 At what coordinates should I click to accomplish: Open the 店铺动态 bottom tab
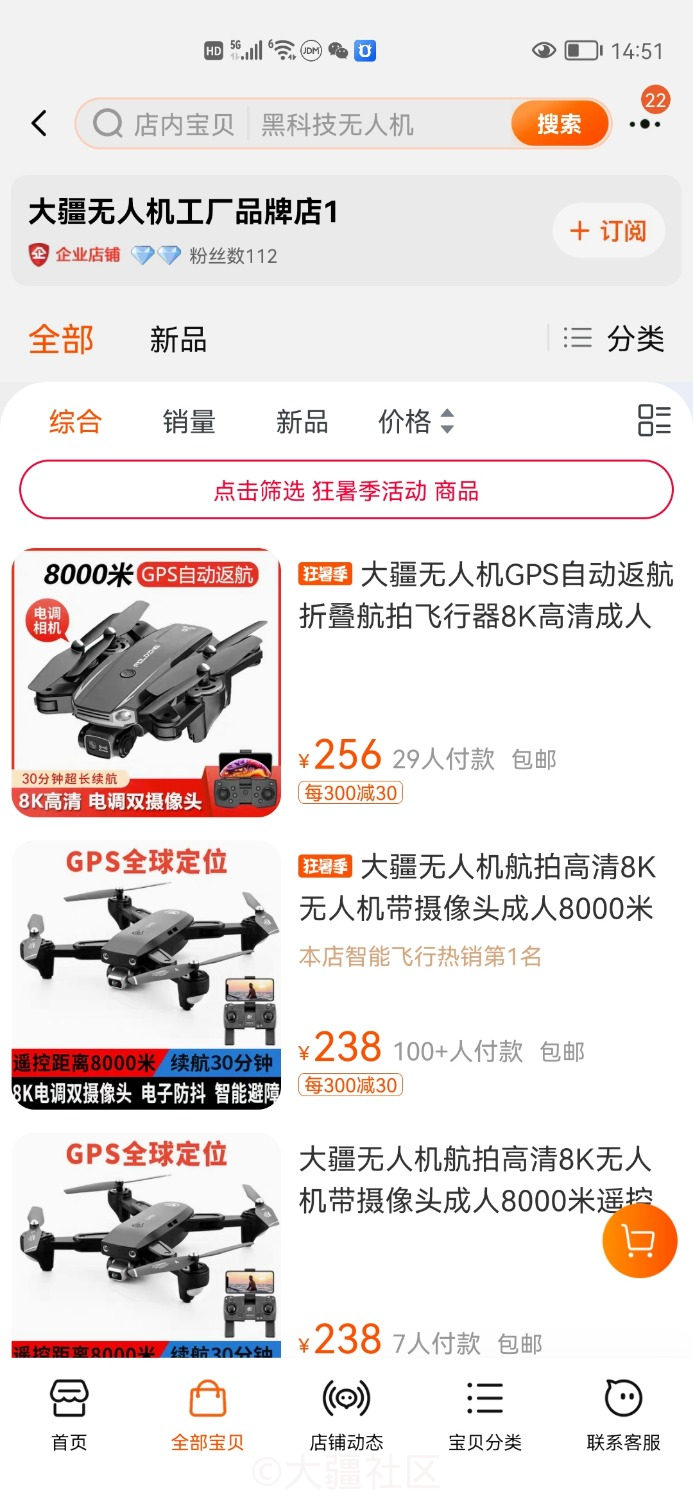pyautogui.click(x=346, y=1413)
